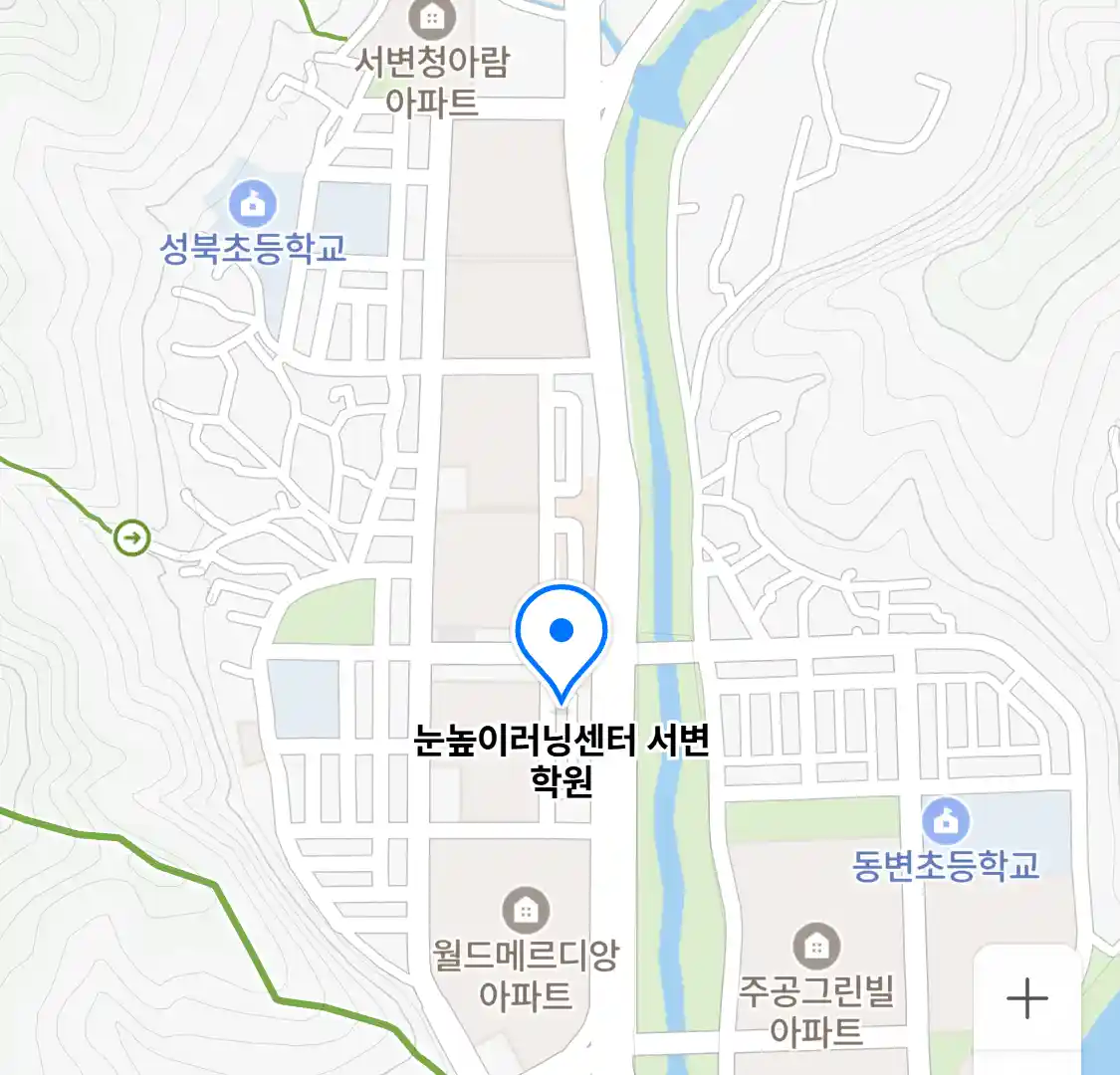1120x1075 pixels.
Task: Select the 동변초등학교 school marker
Action: [945, 821]
